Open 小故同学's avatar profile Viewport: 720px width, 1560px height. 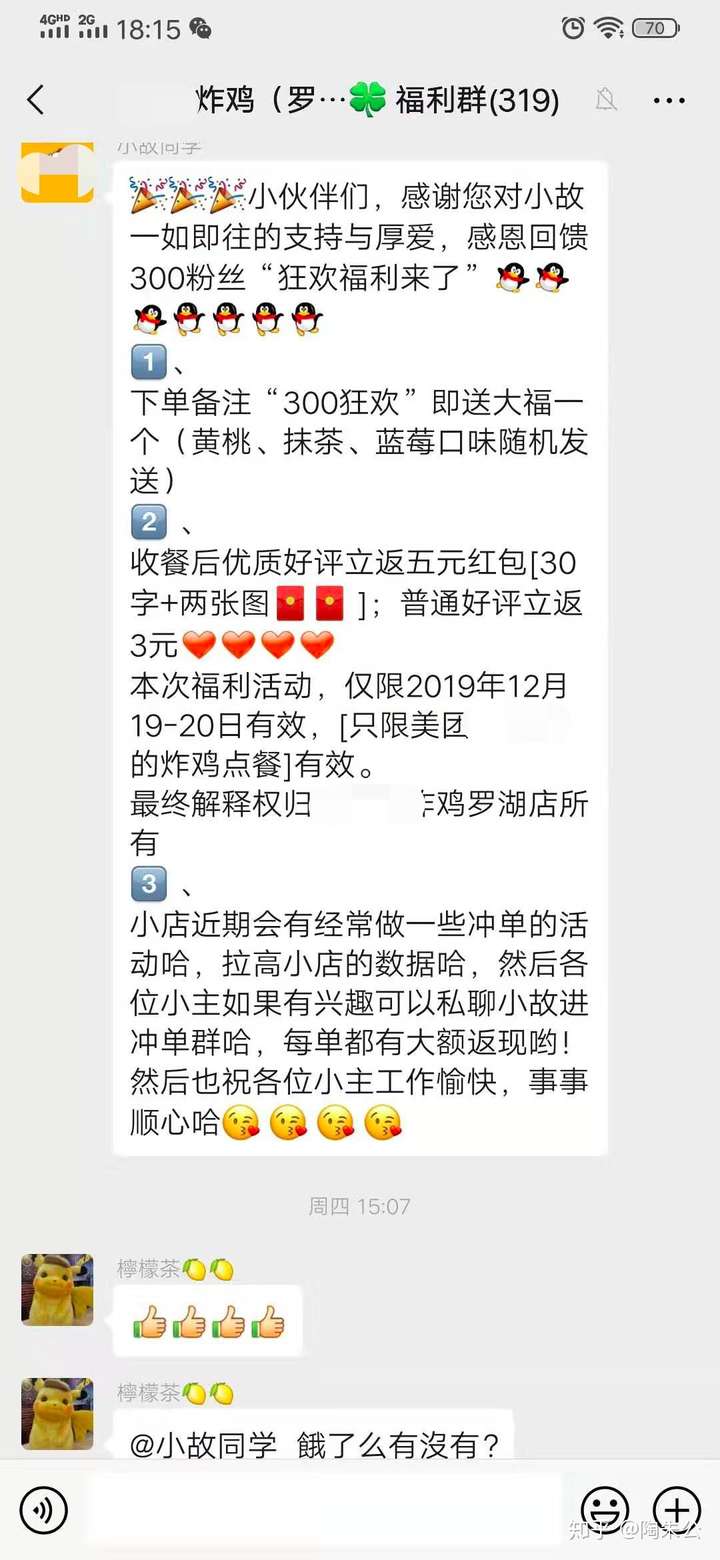point(57,173)
